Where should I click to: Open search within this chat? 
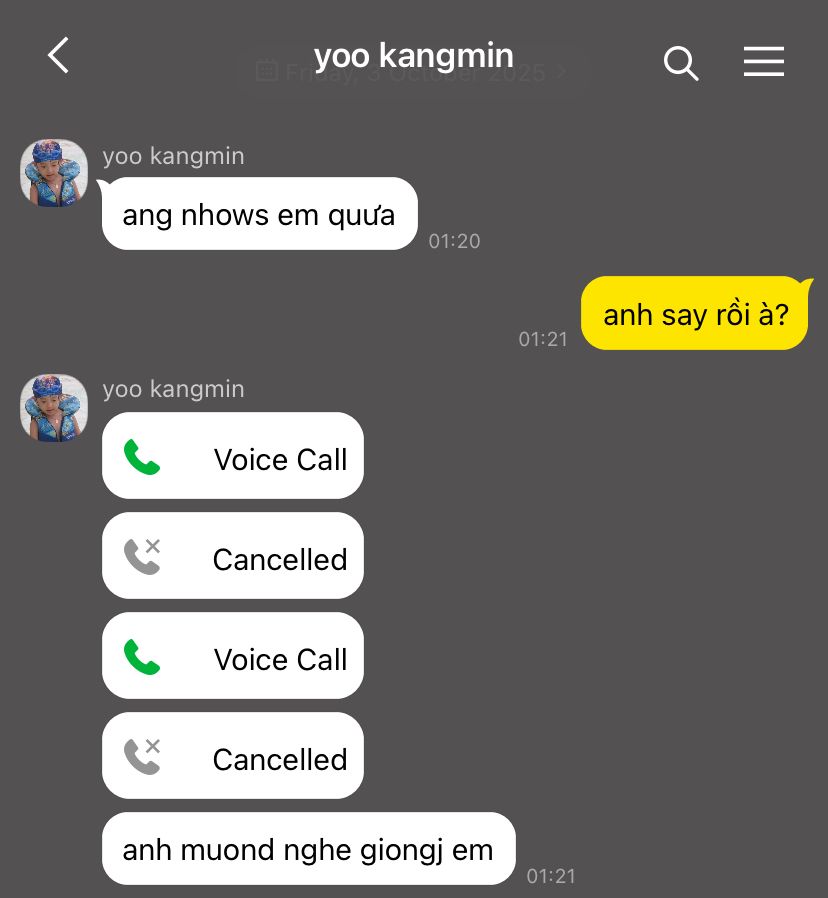(x=680, y=63)
